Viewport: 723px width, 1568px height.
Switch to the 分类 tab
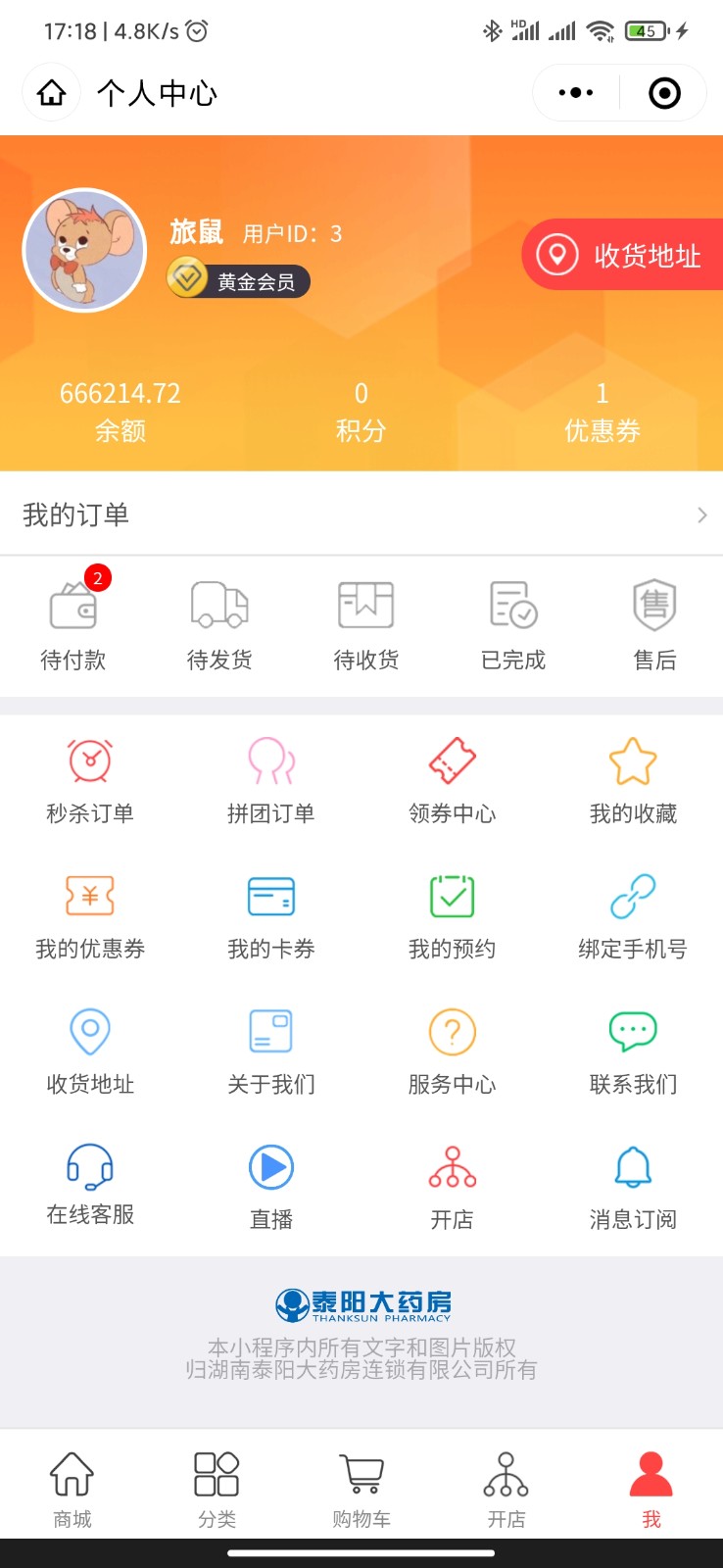tap(217, 1490)
